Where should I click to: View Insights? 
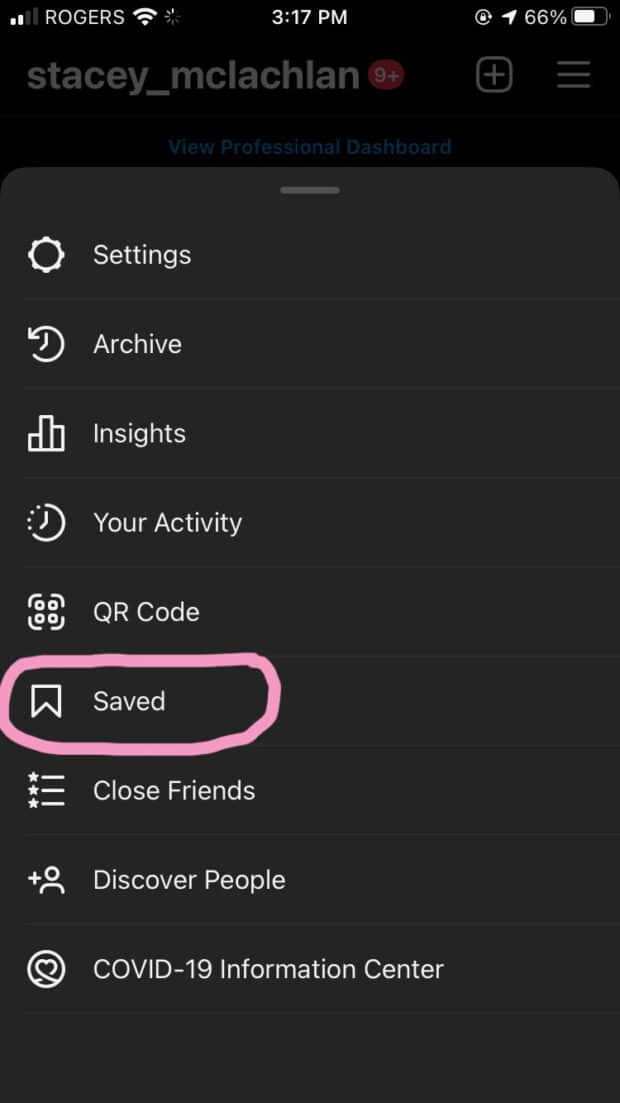coord(139,433)
